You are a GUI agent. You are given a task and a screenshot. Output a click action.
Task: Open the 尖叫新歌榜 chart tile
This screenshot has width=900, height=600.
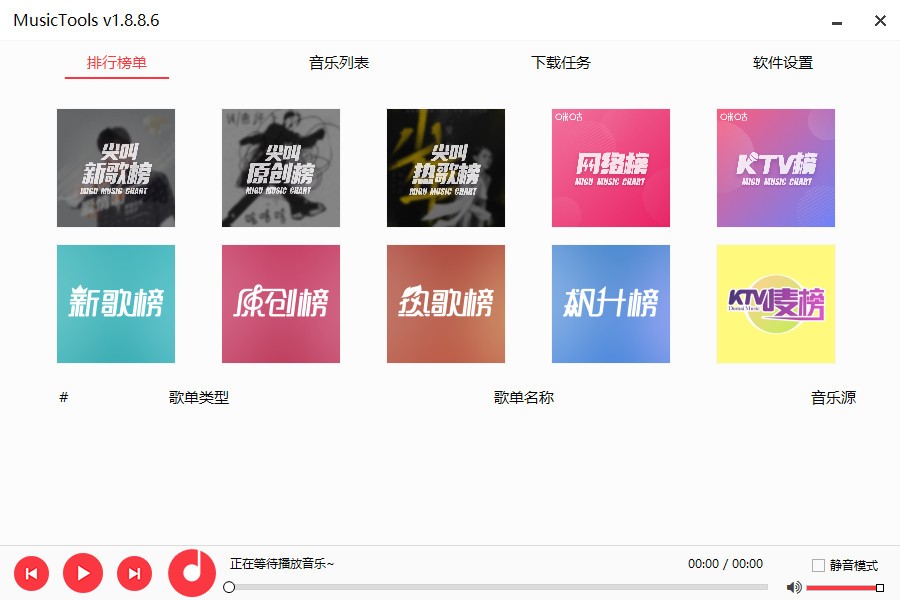[116, 168]
